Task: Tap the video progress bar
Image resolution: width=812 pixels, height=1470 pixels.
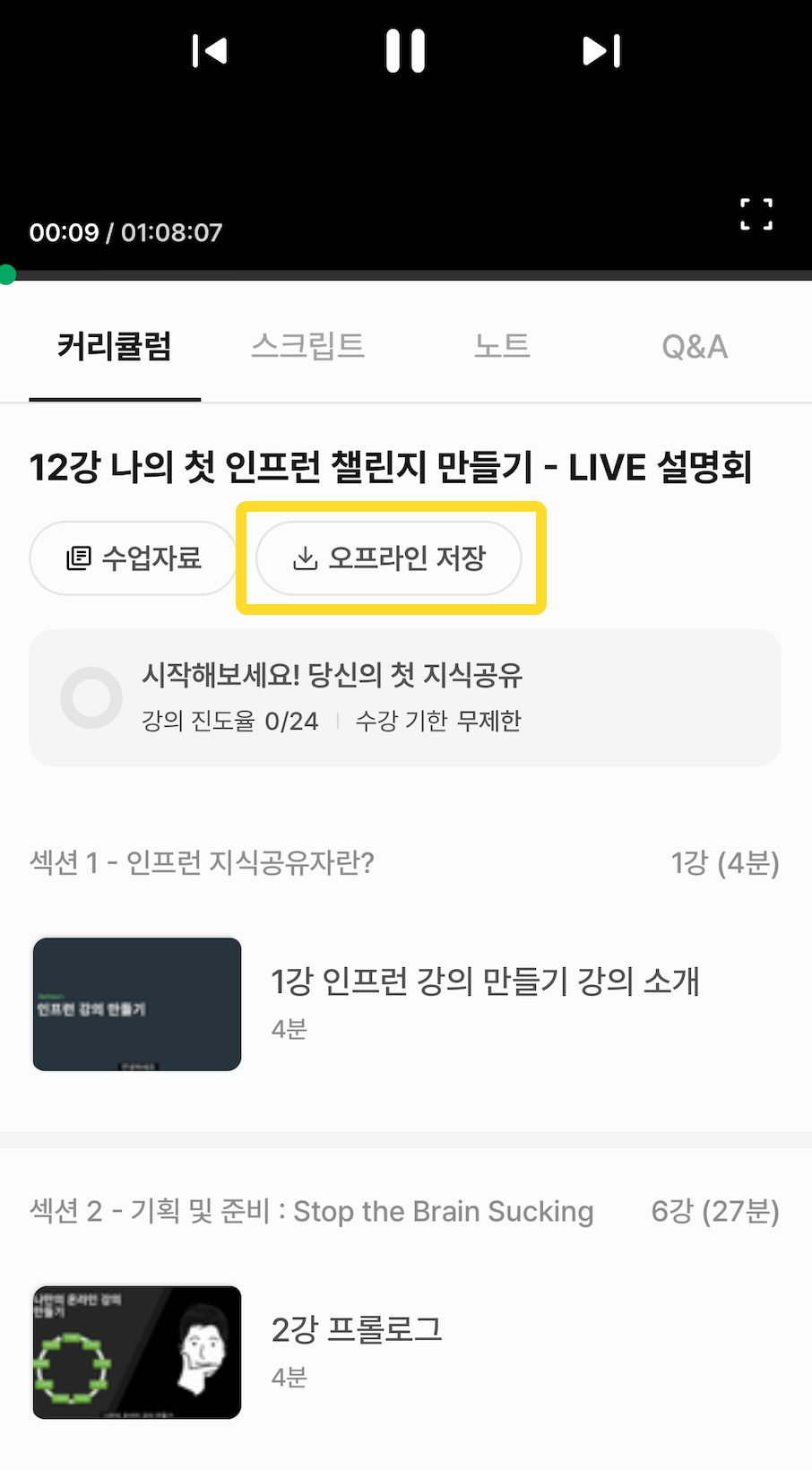Action: point(406,275)
